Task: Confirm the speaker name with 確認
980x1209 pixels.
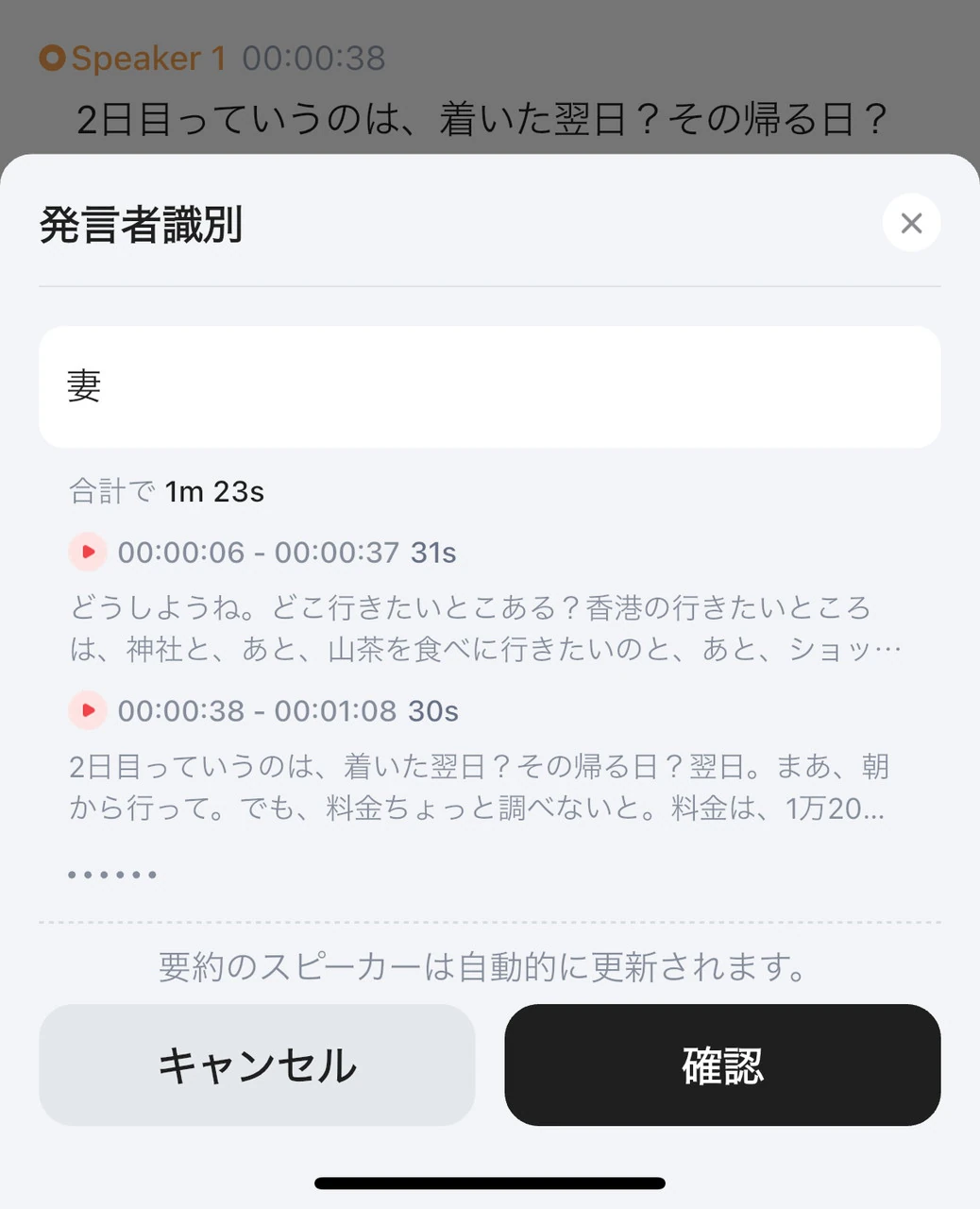Action: tap(722, 1064)
